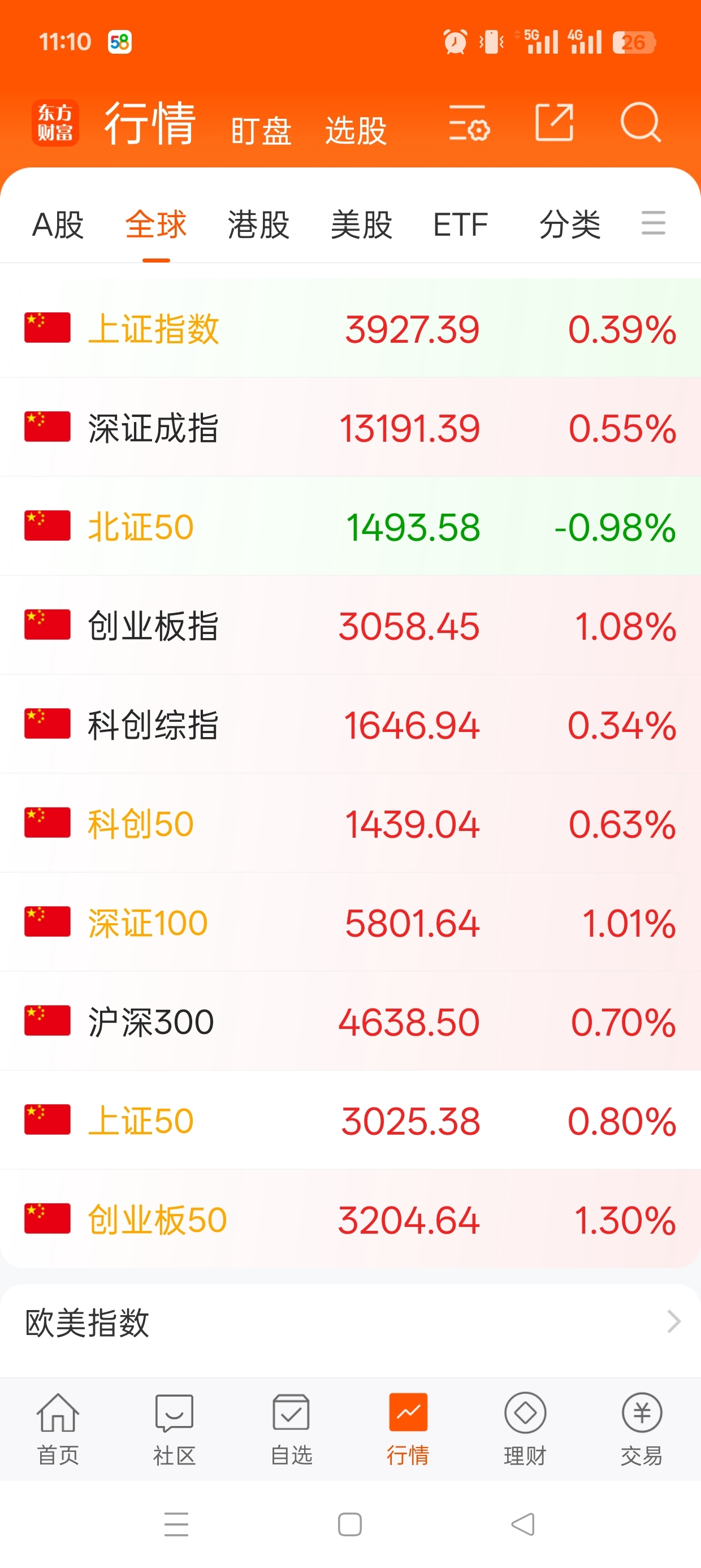Switch to the 交易 tab
Screen dimensions: 701x1568
(642, 1428)
